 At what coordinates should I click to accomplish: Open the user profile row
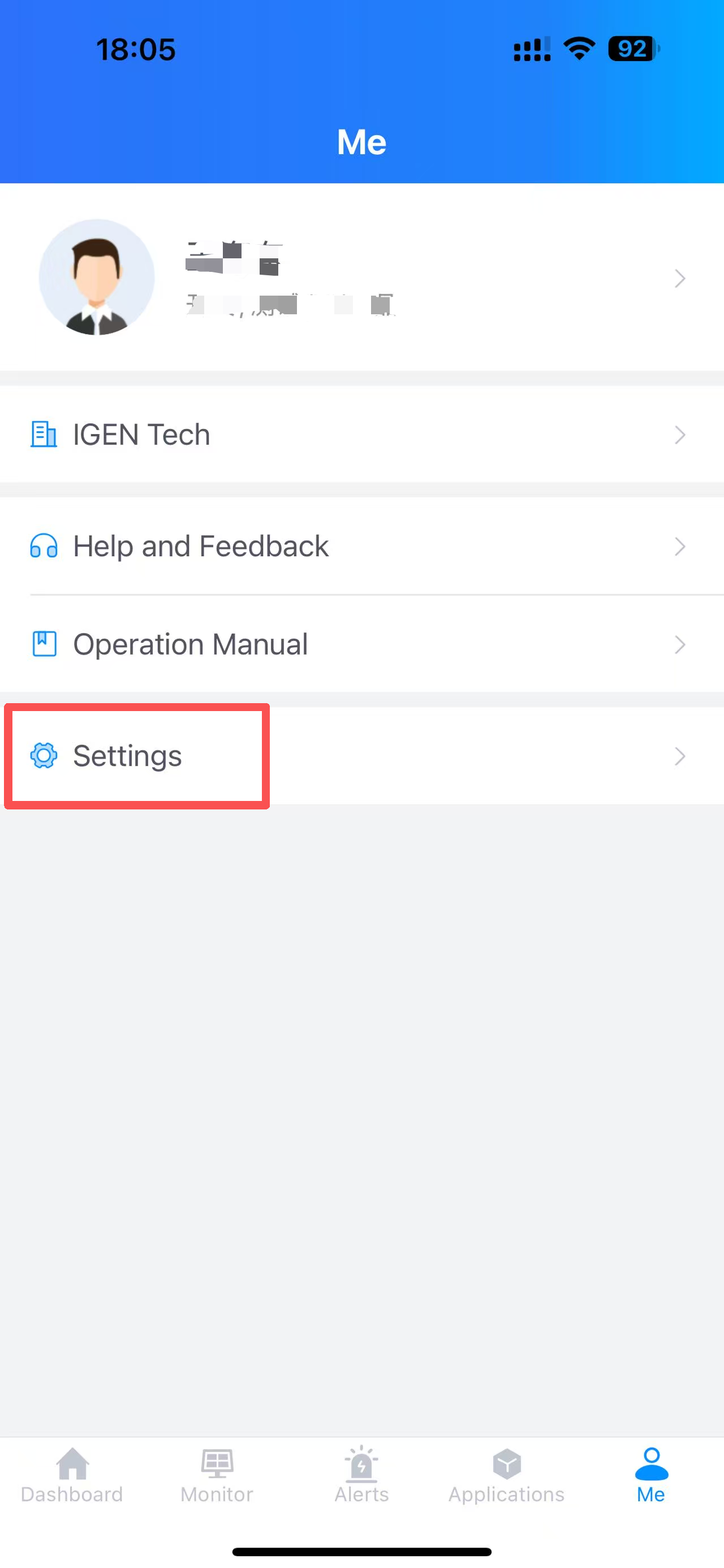click(361, 278)
